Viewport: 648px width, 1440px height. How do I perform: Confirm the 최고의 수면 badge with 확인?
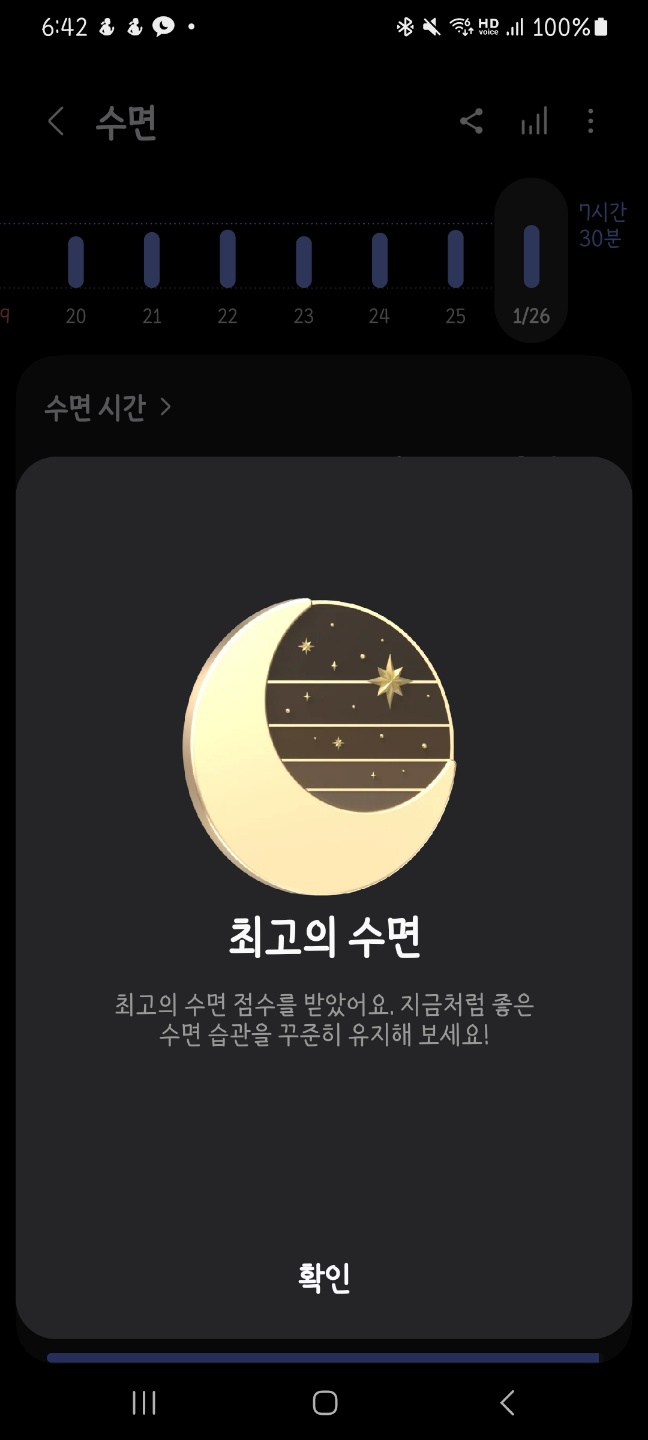coord(324,1277)
